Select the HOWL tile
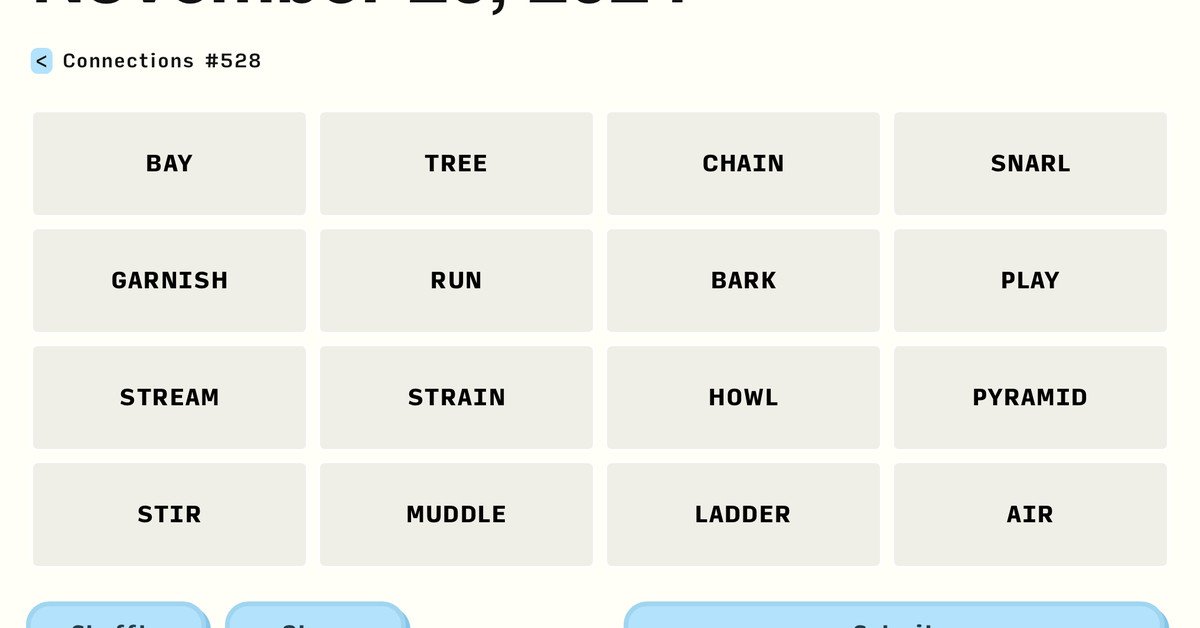Screen dimensions: 1200x628 (x=743, y=397)
